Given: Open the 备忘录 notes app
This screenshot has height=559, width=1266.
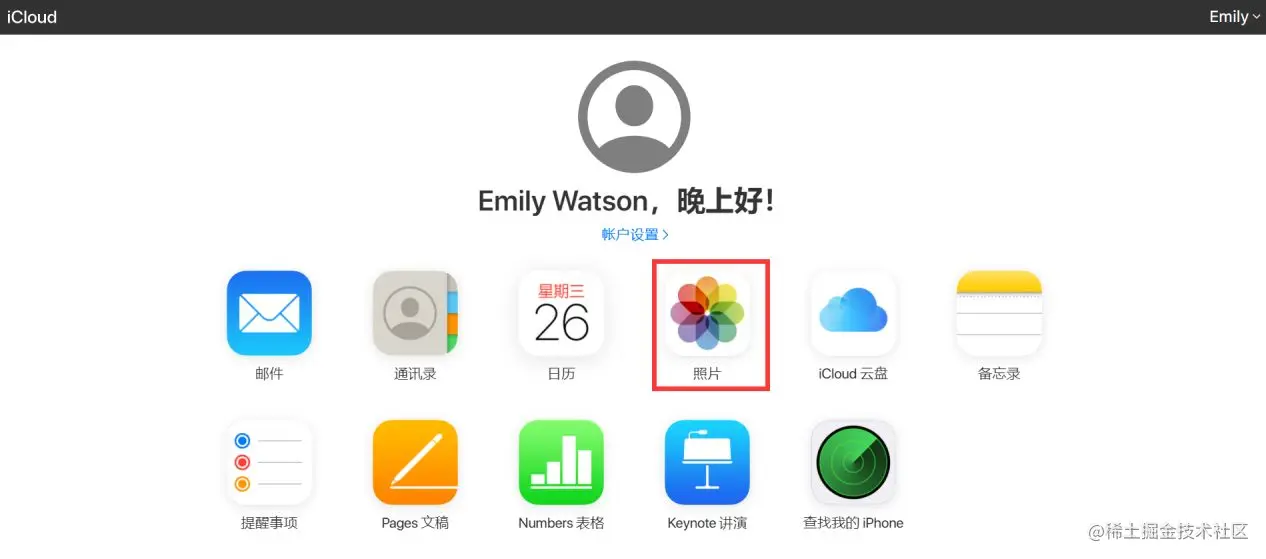Looking at the screenshot, I should 999,313.
